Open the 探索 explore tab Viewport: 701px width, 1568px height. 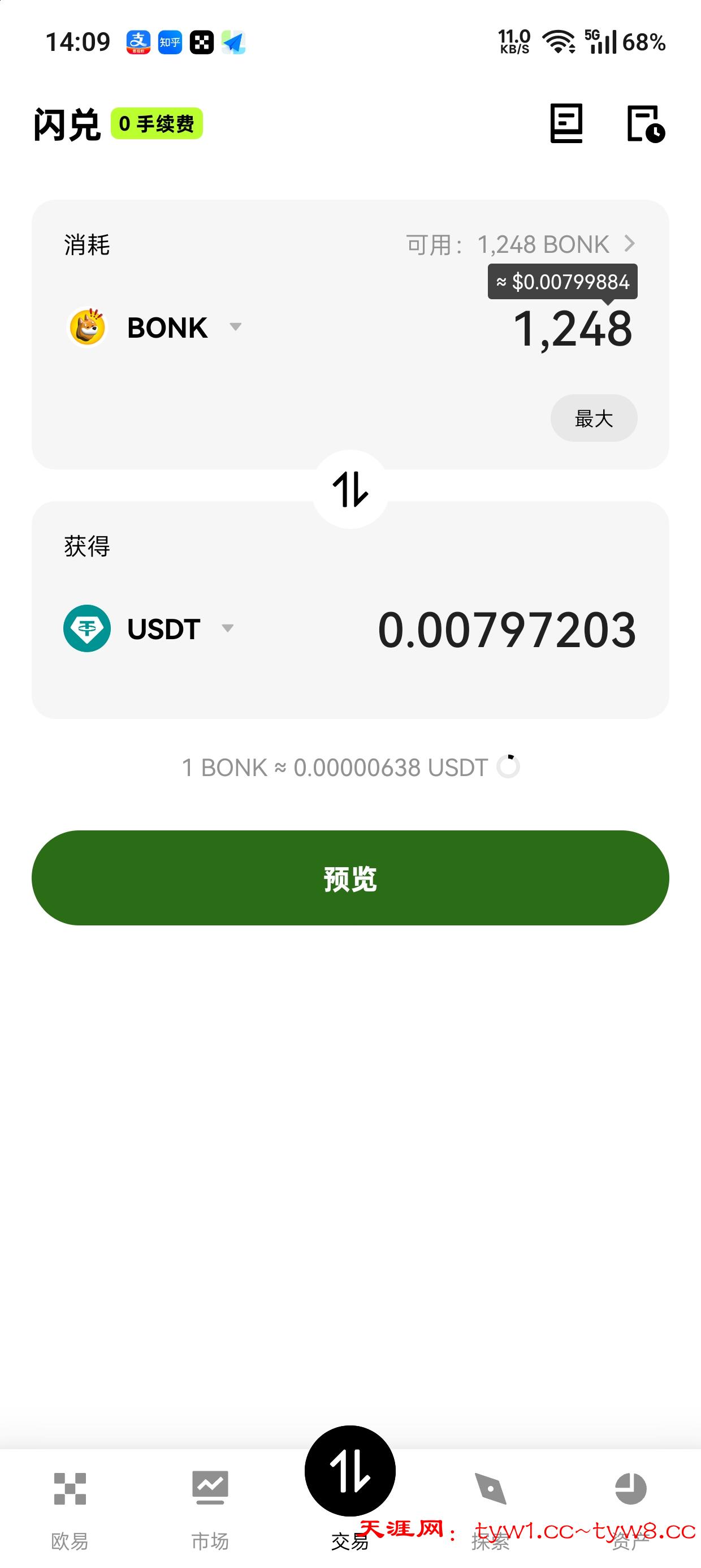[491, 1504]
